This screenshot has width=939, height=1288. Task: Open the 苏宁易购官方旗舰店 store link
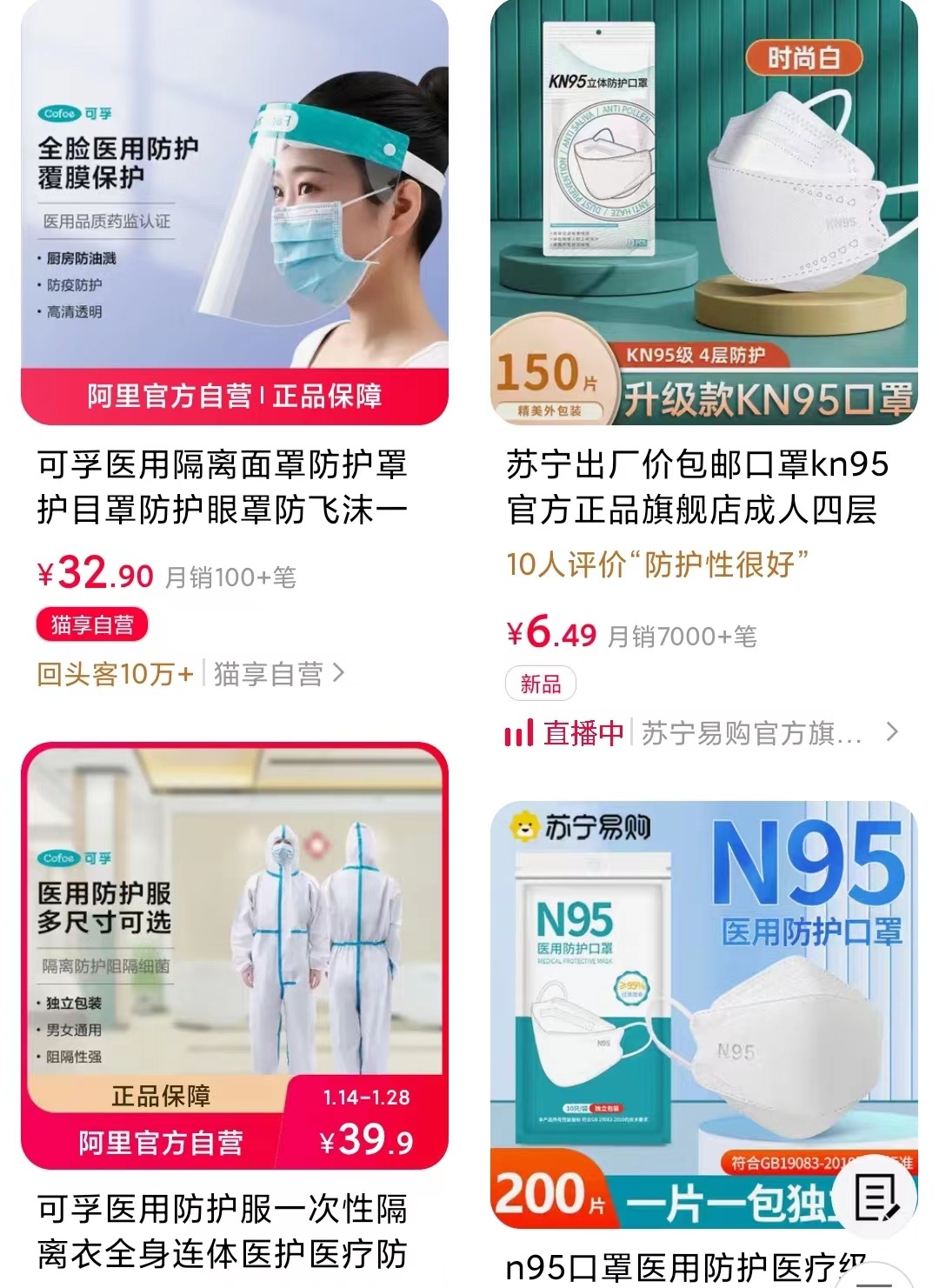[x=765, y=733]
